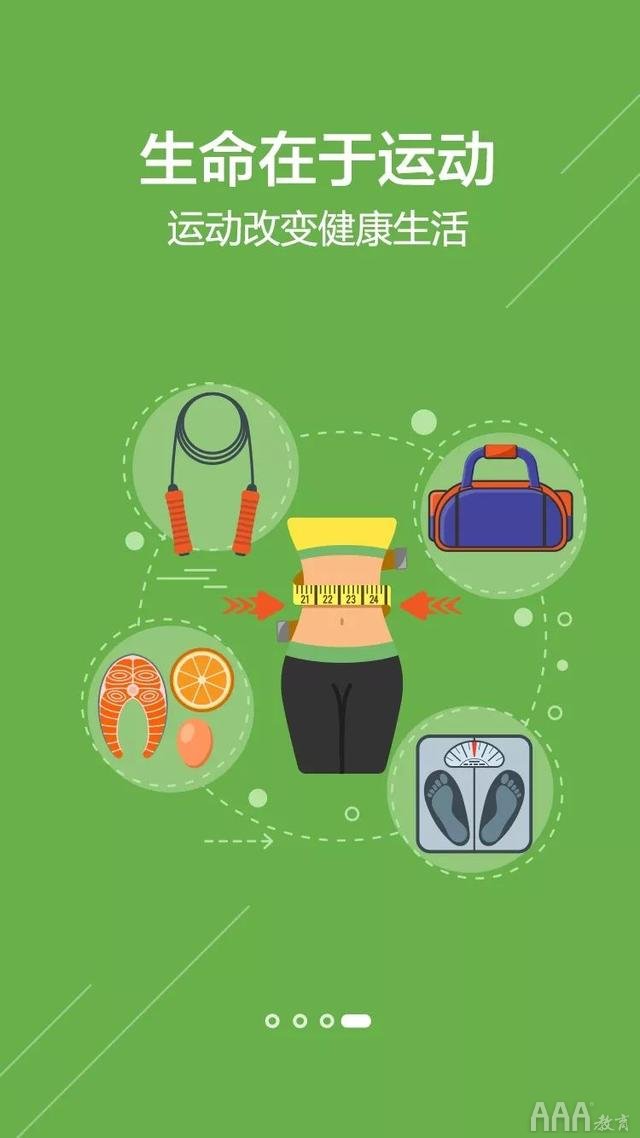Select the second page indicator dot
640x1138 pixels.
[299, 1021]
